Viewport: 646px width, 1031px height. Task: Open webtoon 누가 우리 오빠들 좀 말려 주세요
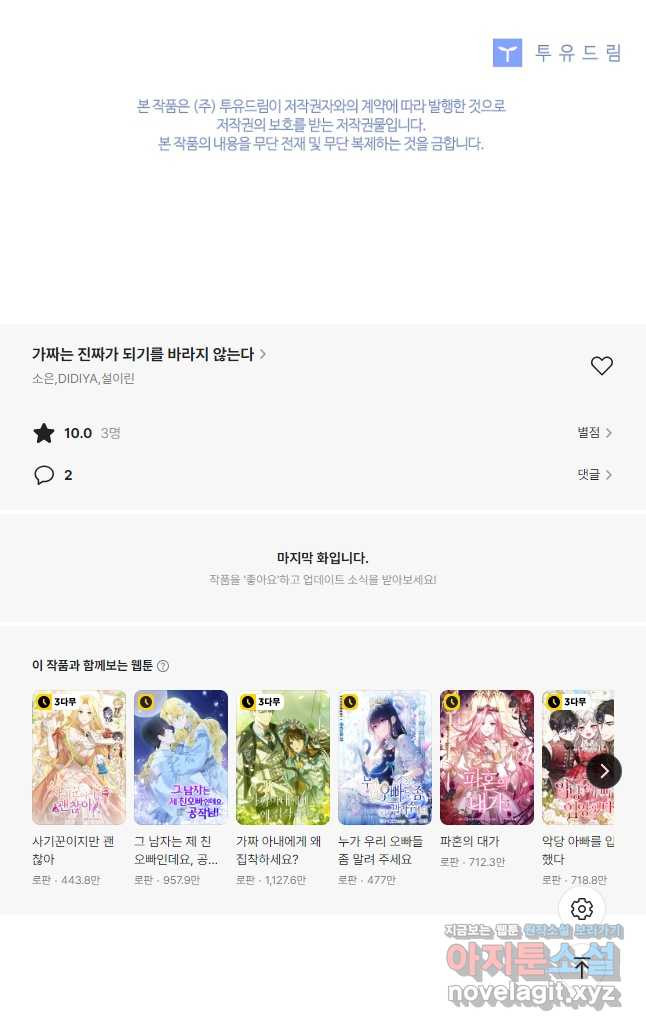click(385, 757)
